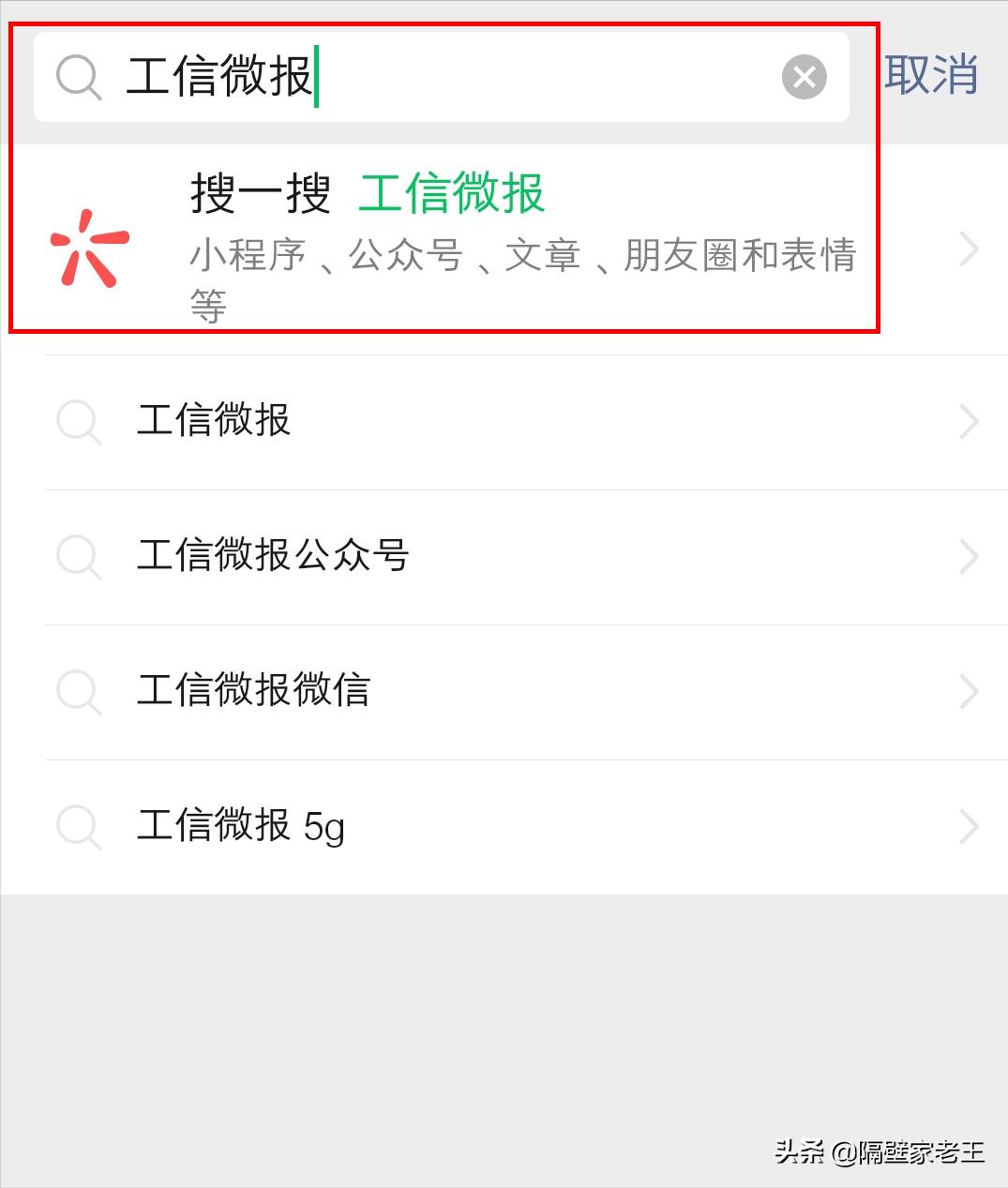Screen dimensions: 1008x1188
Task: Open 工信微报 5g via its right chevron
Action: (x=970, y=826)
